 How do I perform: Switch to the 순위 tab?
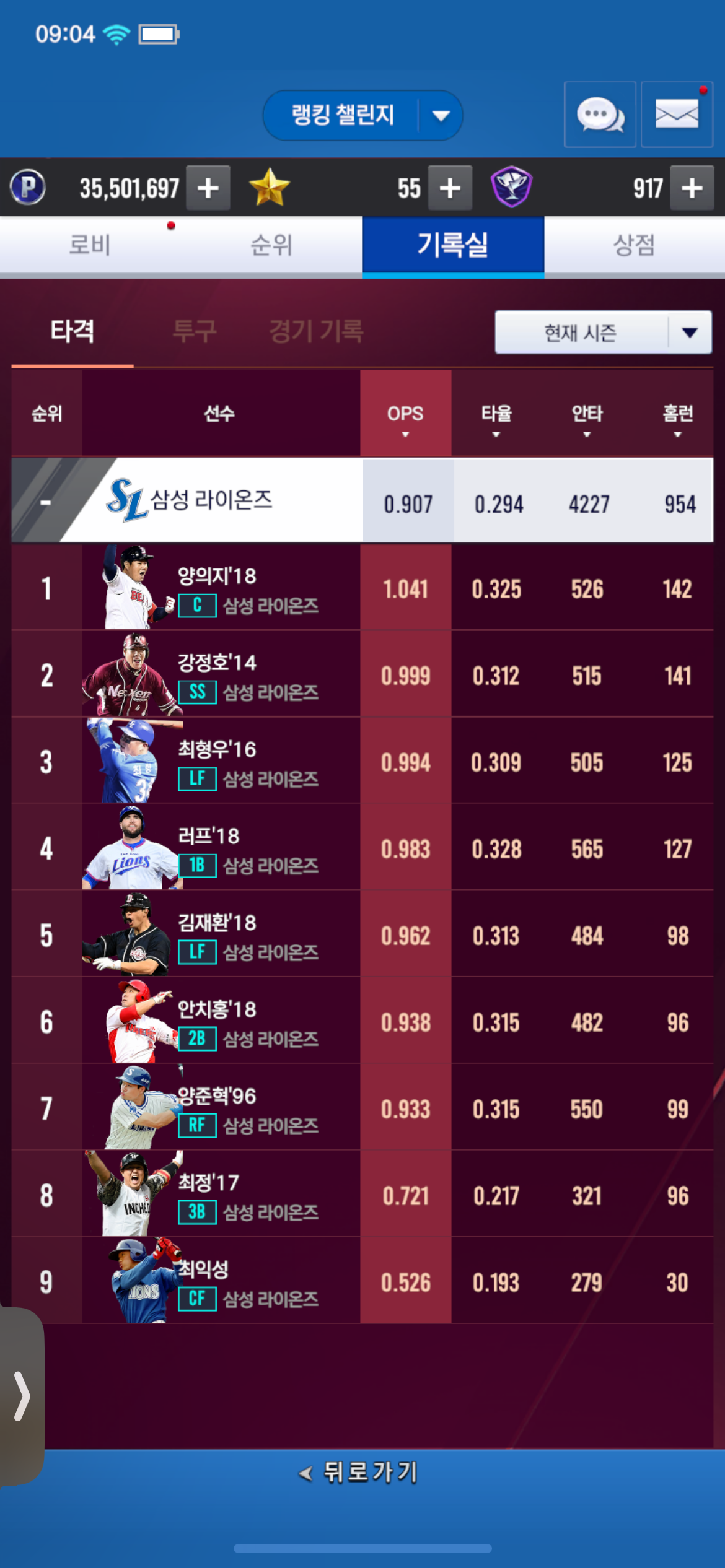[271, 245]
